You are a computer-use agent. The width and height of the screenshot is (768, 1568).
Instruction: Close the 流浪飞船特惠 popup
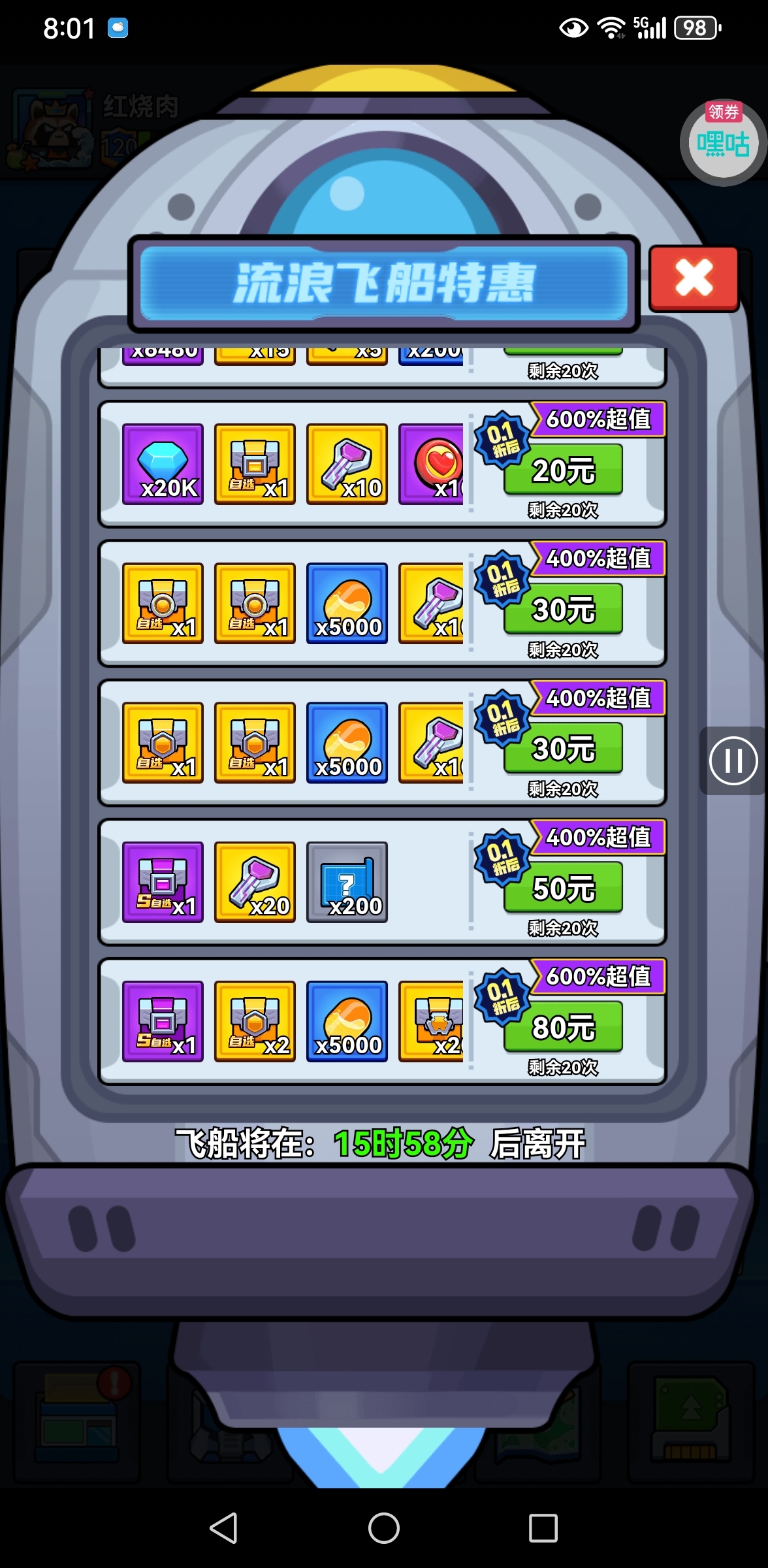tap(694, 280)
